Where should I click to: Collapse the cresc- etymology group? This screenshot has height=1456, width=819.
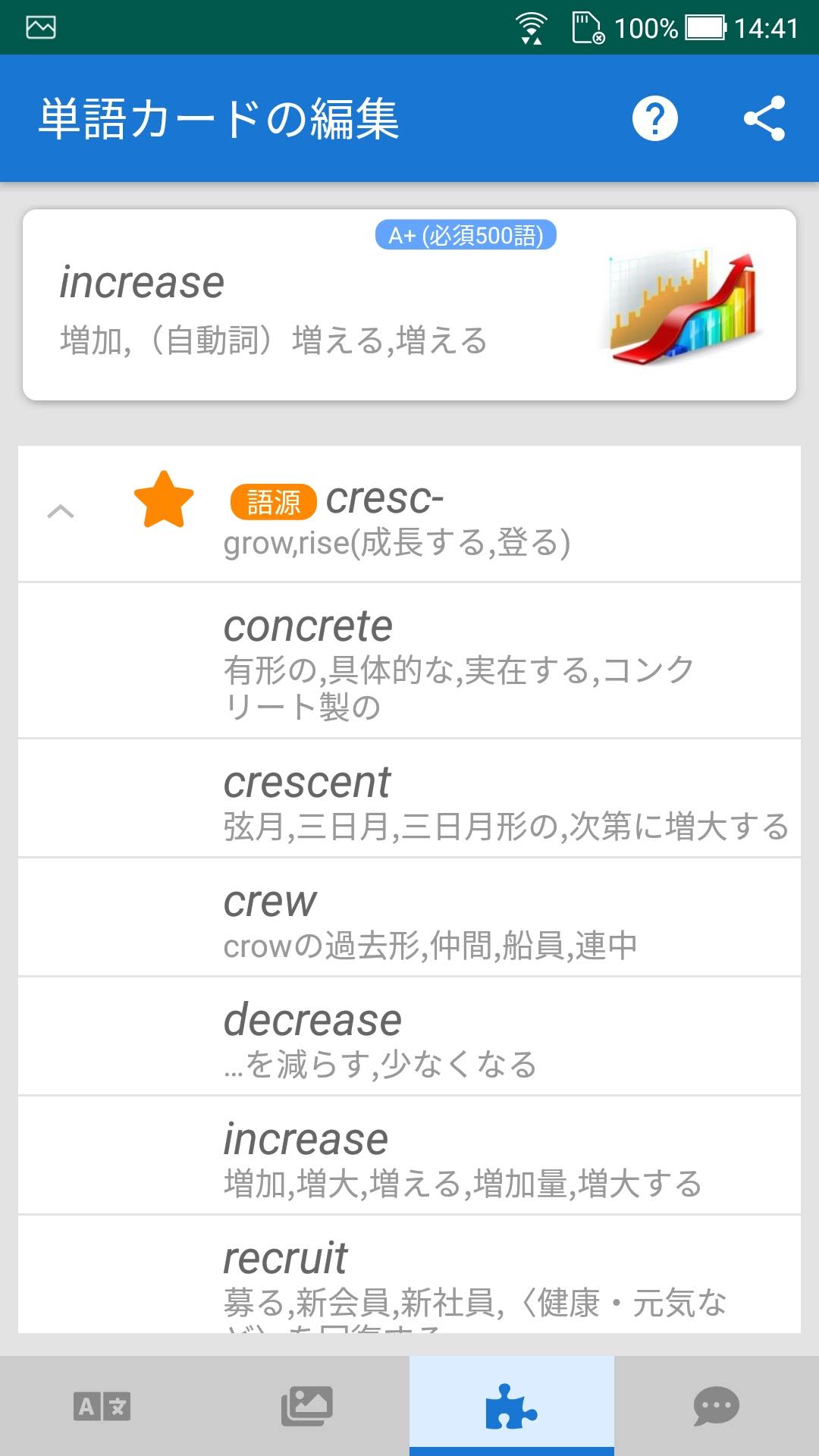click(x=61, y=513)
